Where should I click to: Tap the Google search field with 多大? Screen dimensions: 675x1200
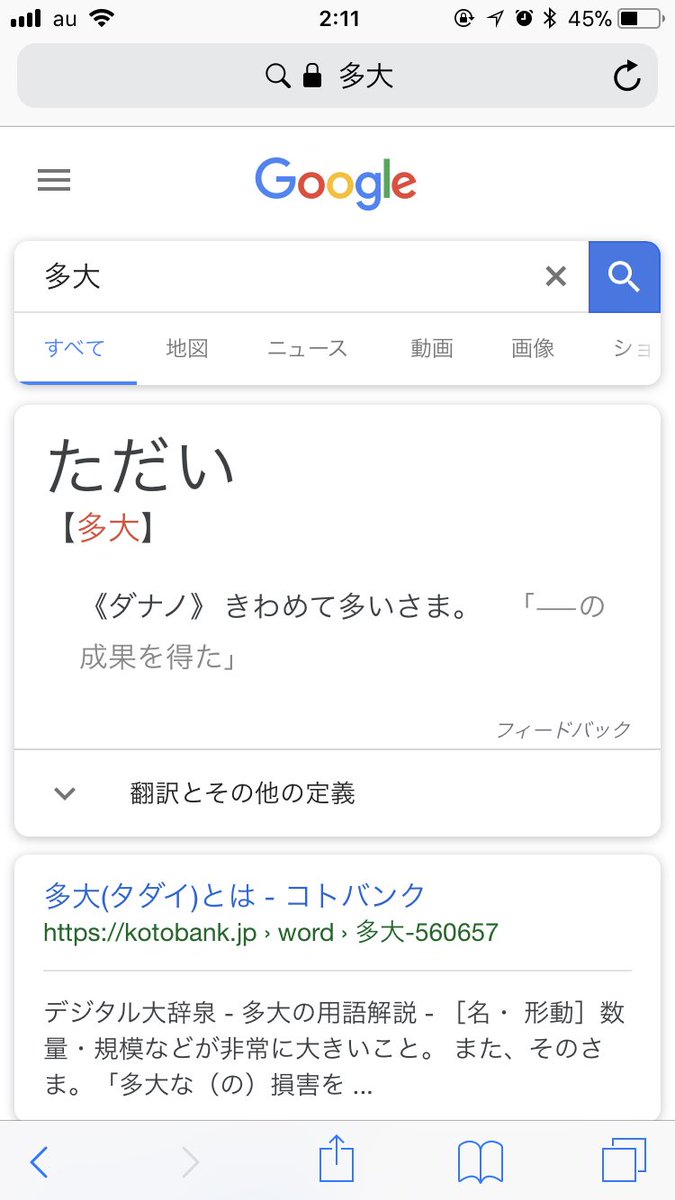click(280, 276)
